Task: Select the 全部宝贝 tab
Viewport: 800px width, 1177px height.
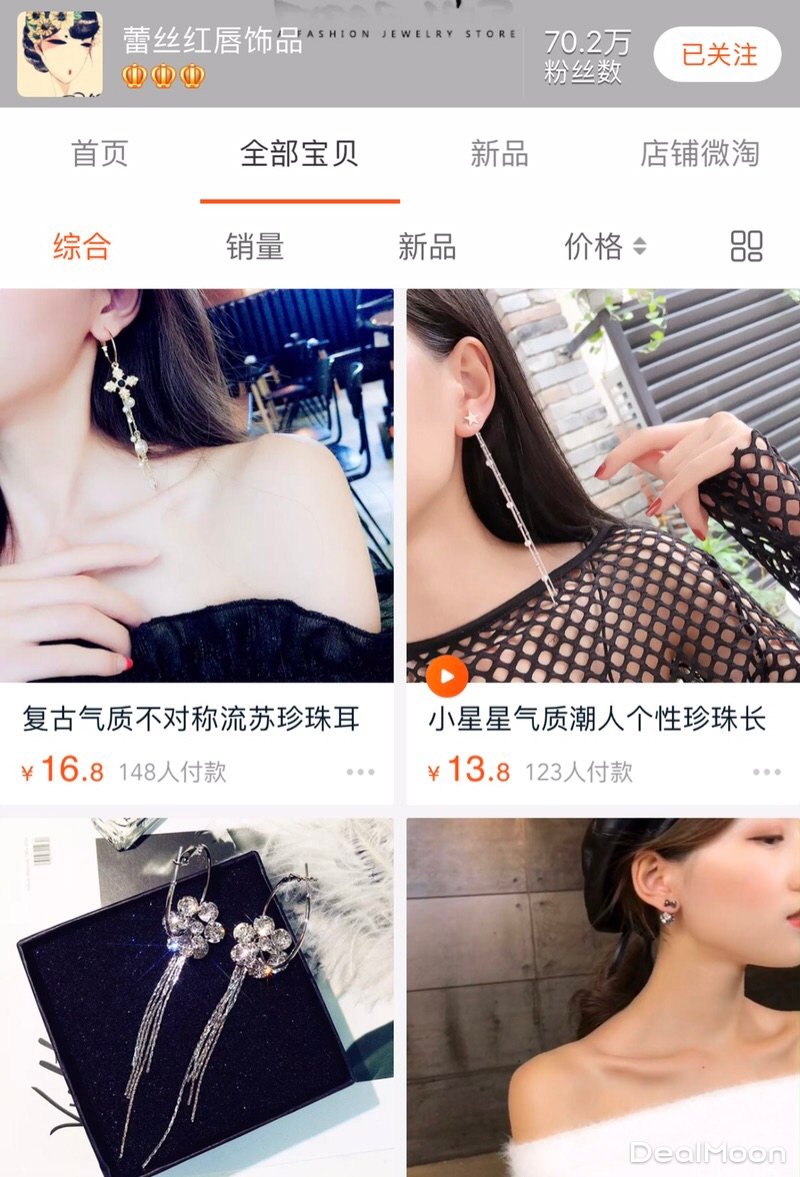Action: (299, 154)
